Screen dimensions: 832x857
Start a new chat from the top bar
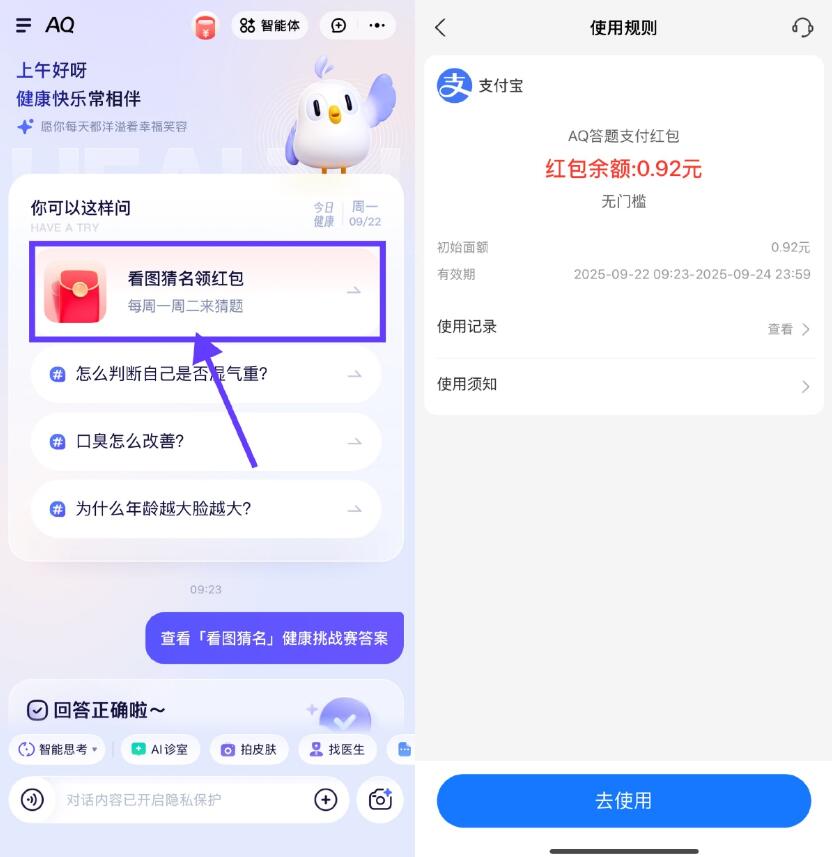[339, 26]
